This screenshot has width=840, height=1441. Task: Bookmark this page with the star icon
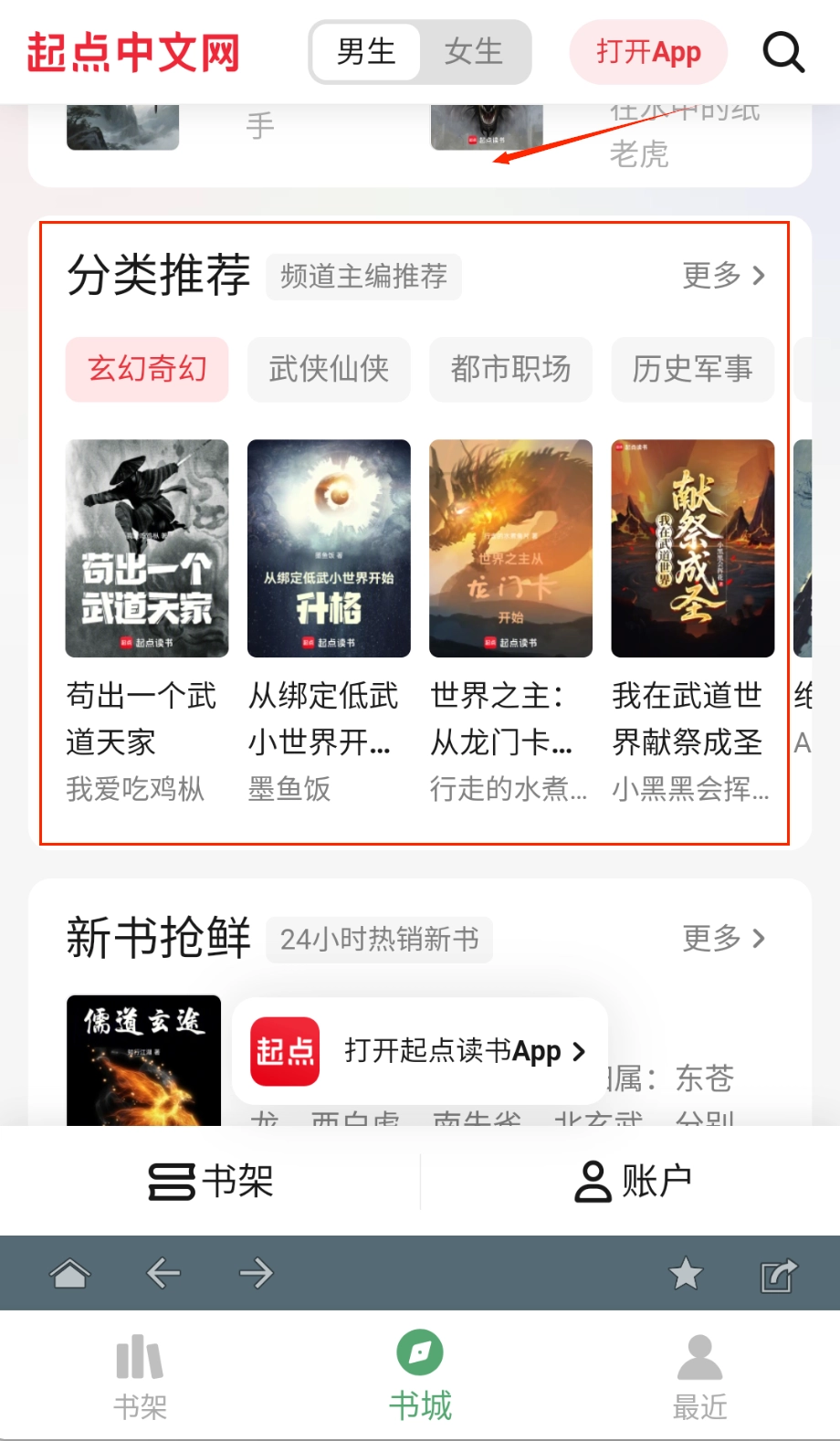pyautogui.click(x=686, y=1273)
